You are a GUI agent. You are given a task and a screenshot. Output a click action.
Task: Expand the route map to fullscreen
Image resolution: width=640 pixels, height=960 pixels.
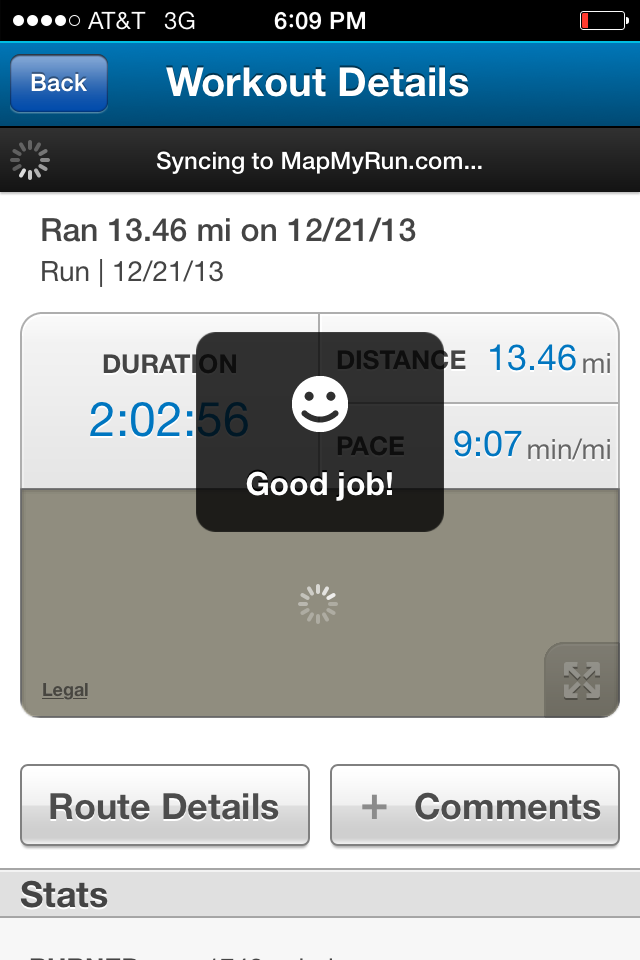tap(581, 680)
